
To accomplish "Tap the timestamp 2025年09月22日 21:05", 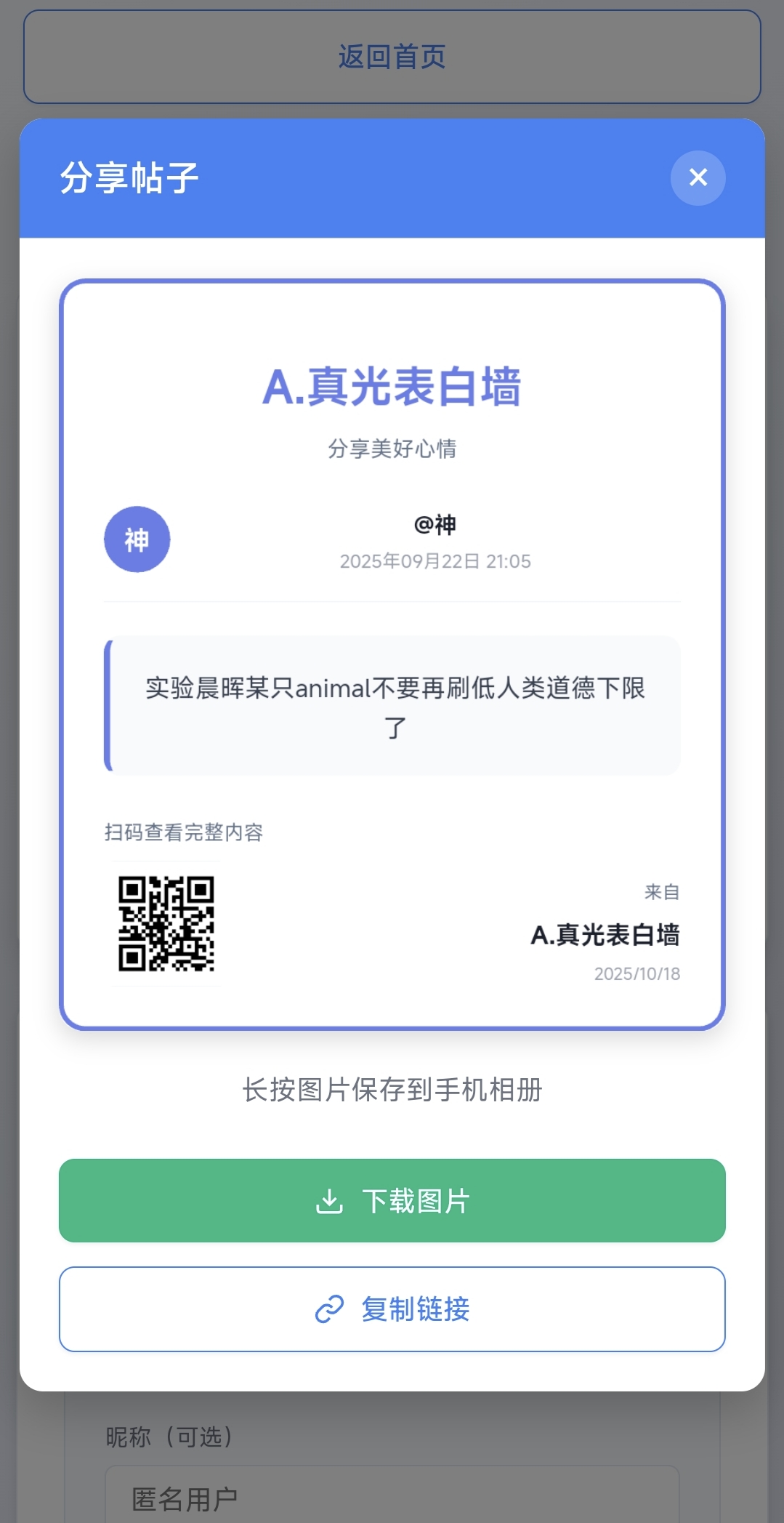I will pos(436,560).
